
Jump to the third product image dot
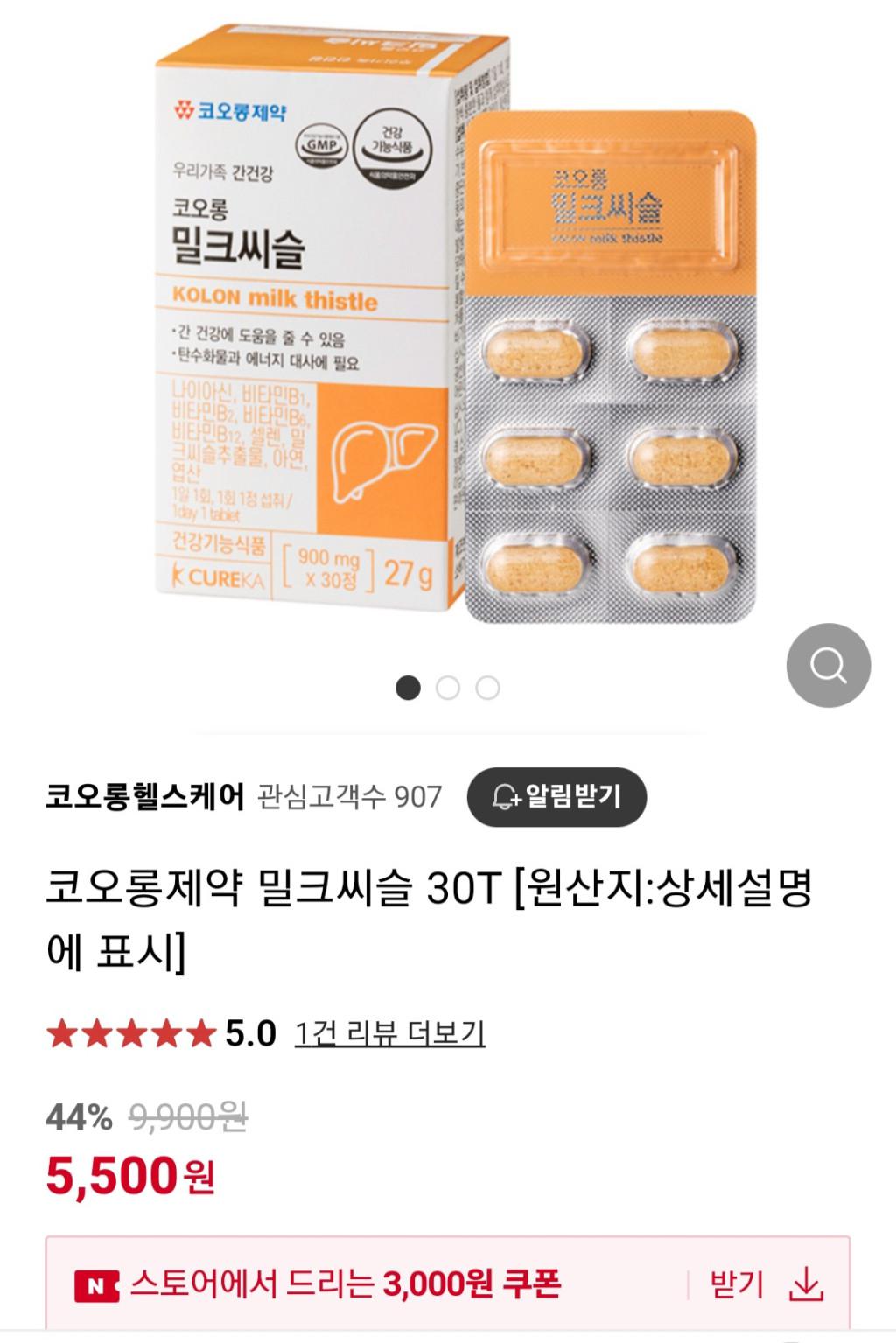point(487,689)
